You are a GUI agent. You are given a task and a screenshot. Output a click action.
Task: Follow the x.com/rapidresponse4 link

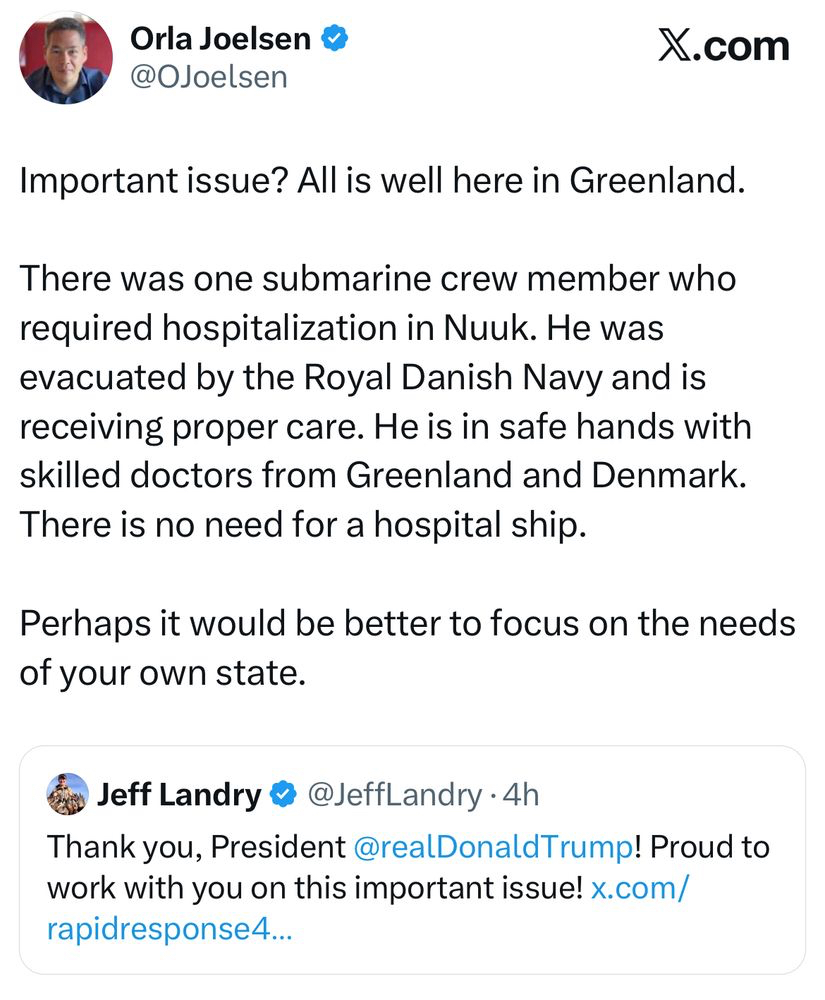point(170,929)
